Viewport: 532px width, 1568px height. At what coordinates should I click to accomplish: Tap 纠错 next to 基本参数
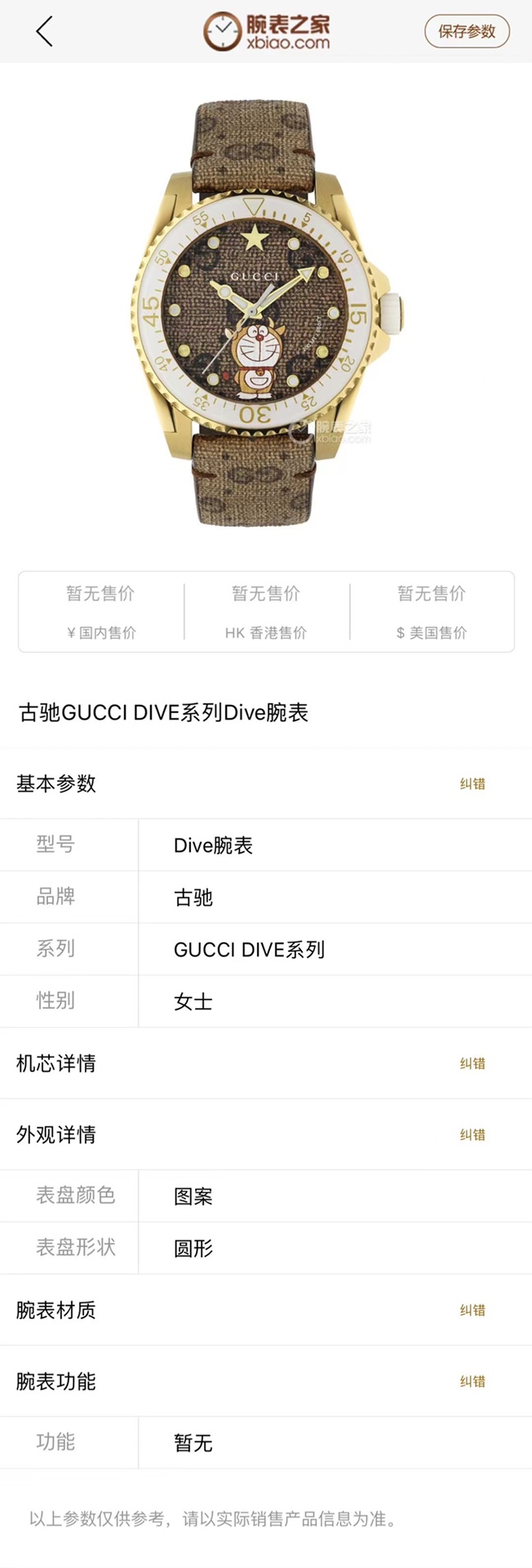point(472,784)
